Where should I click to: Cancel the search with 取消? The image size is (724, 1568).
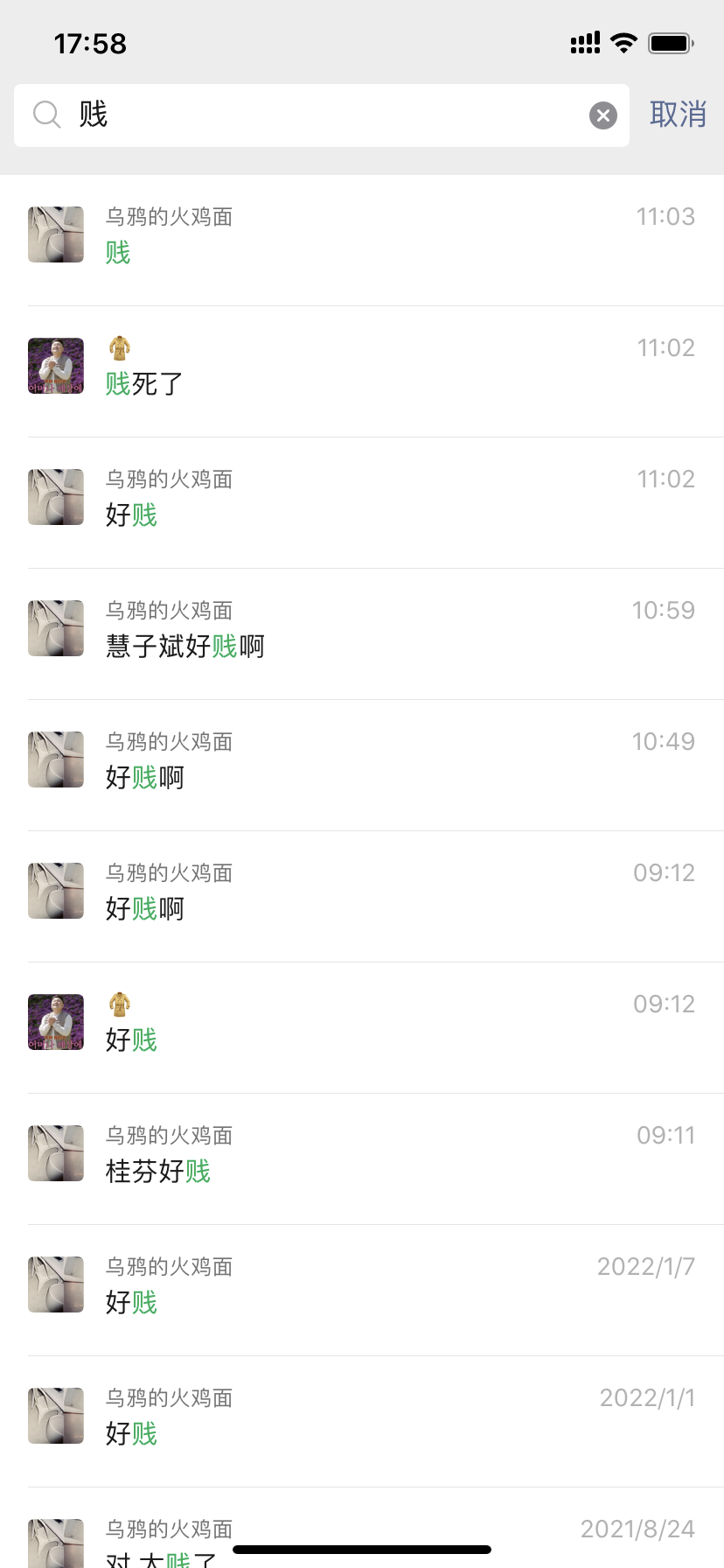tap(678, 115)
